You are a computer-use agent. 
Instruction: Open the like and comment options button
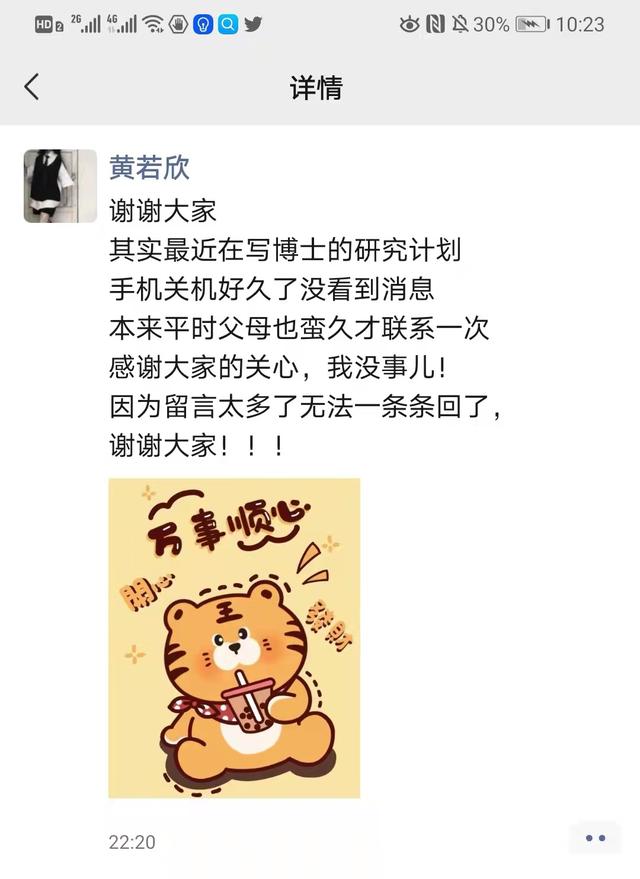[596, 838]
